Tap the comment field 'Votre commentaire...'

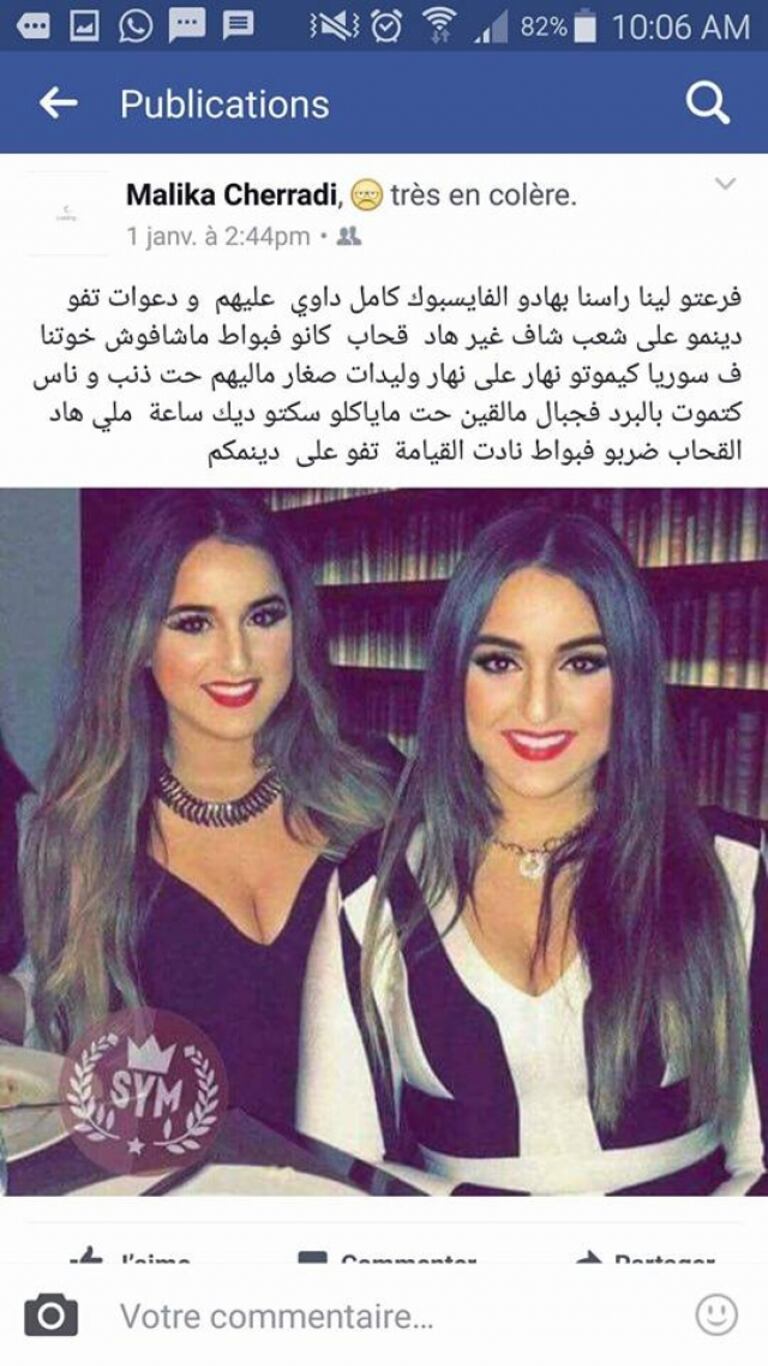coord(380,1316)
